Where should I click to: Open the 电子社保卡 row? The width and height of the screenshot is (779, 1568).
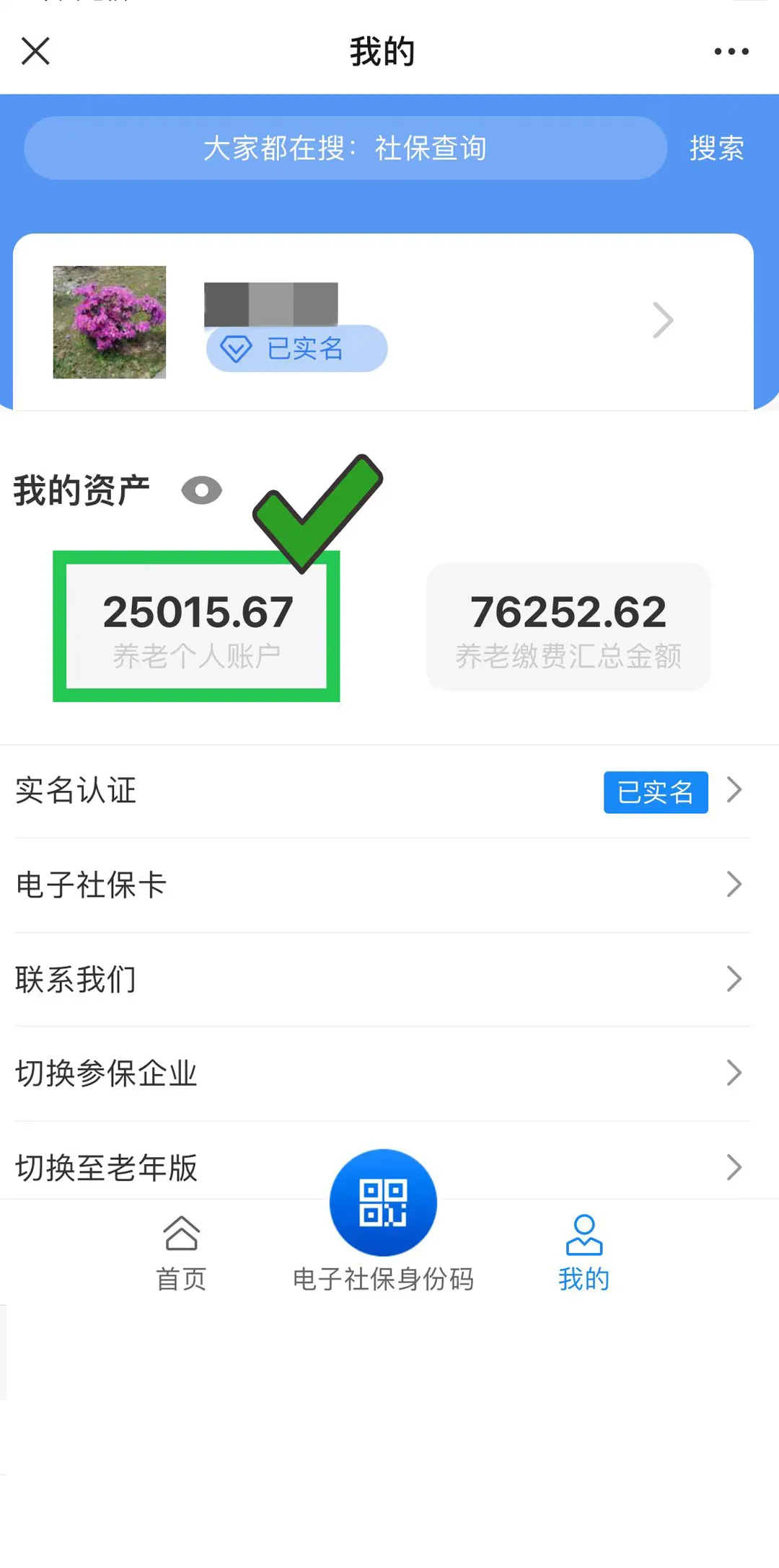pyautogui.click(x=383, y=885)
